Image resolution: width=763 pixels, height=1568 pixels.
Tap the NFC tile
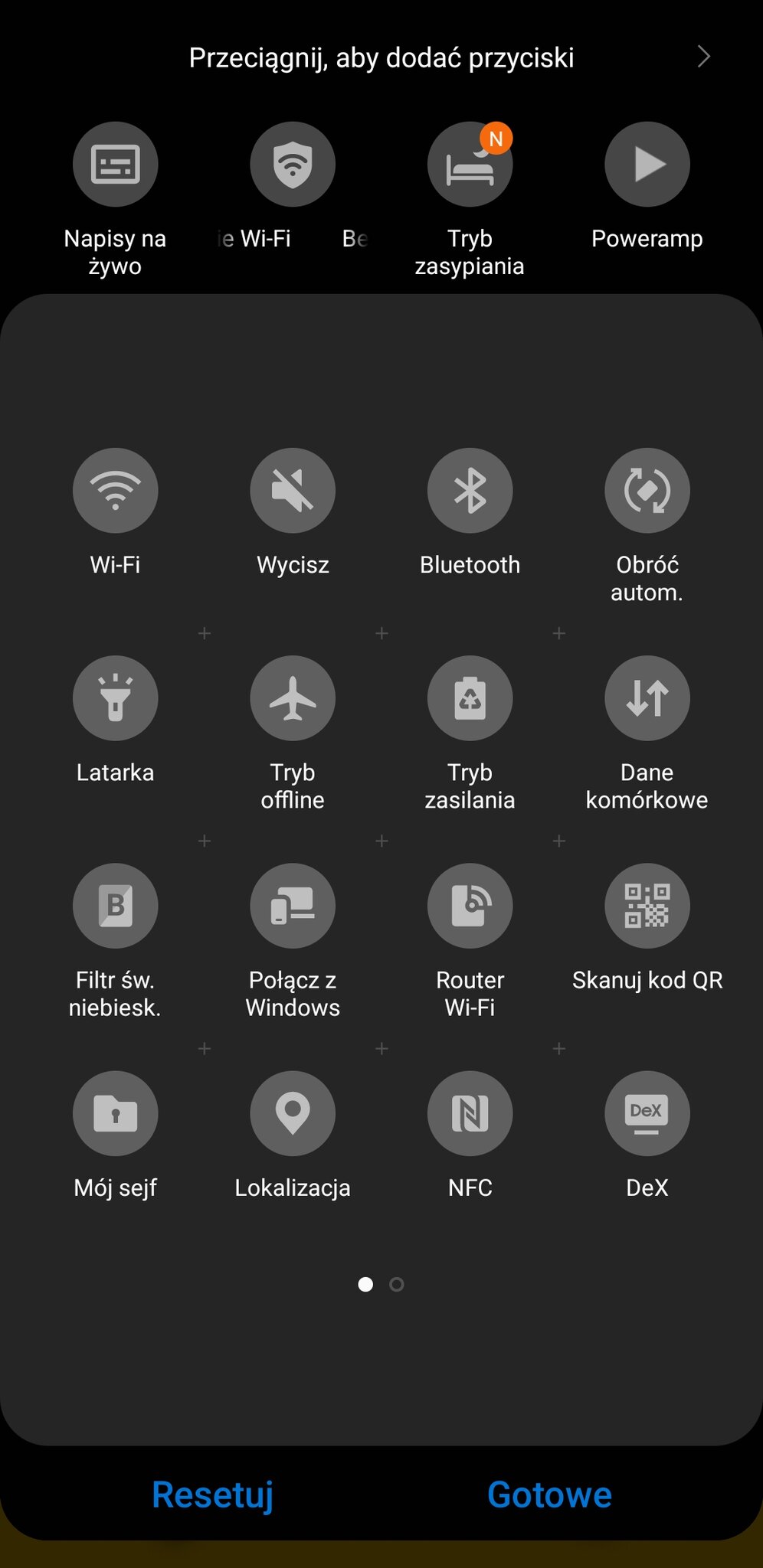(470, 1113)
